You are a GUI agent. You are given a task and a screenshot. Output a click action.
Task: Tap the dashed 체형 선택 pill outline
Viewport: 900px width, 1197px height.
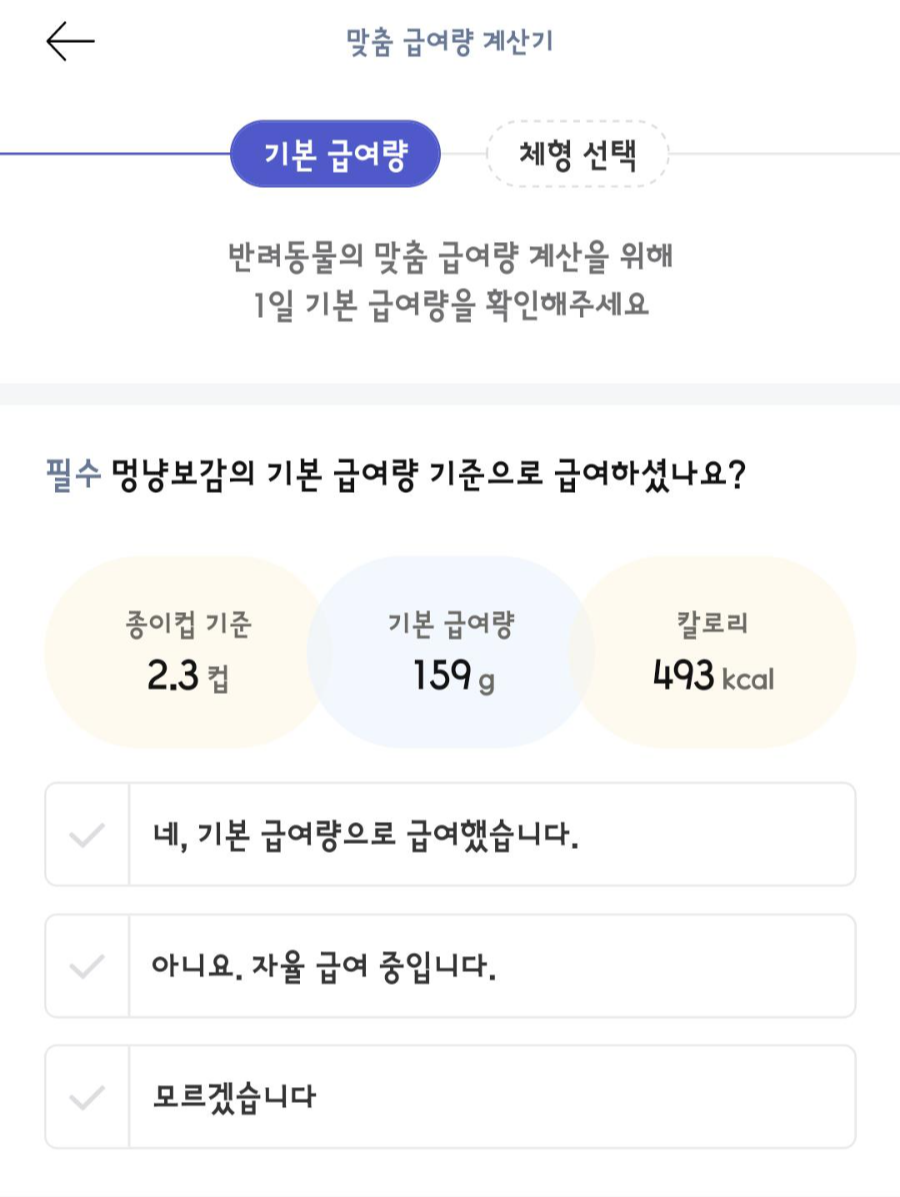tap(578, 154)
